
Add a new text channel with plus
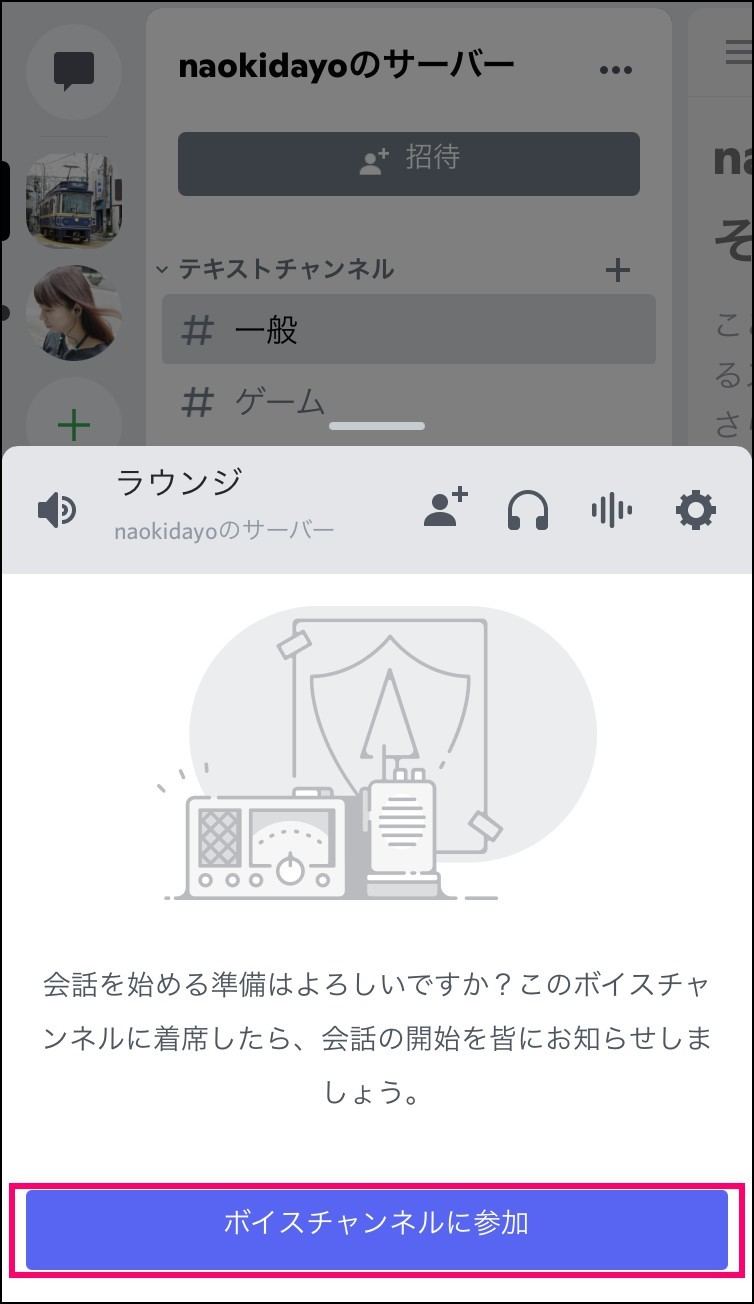click(619, 269)
